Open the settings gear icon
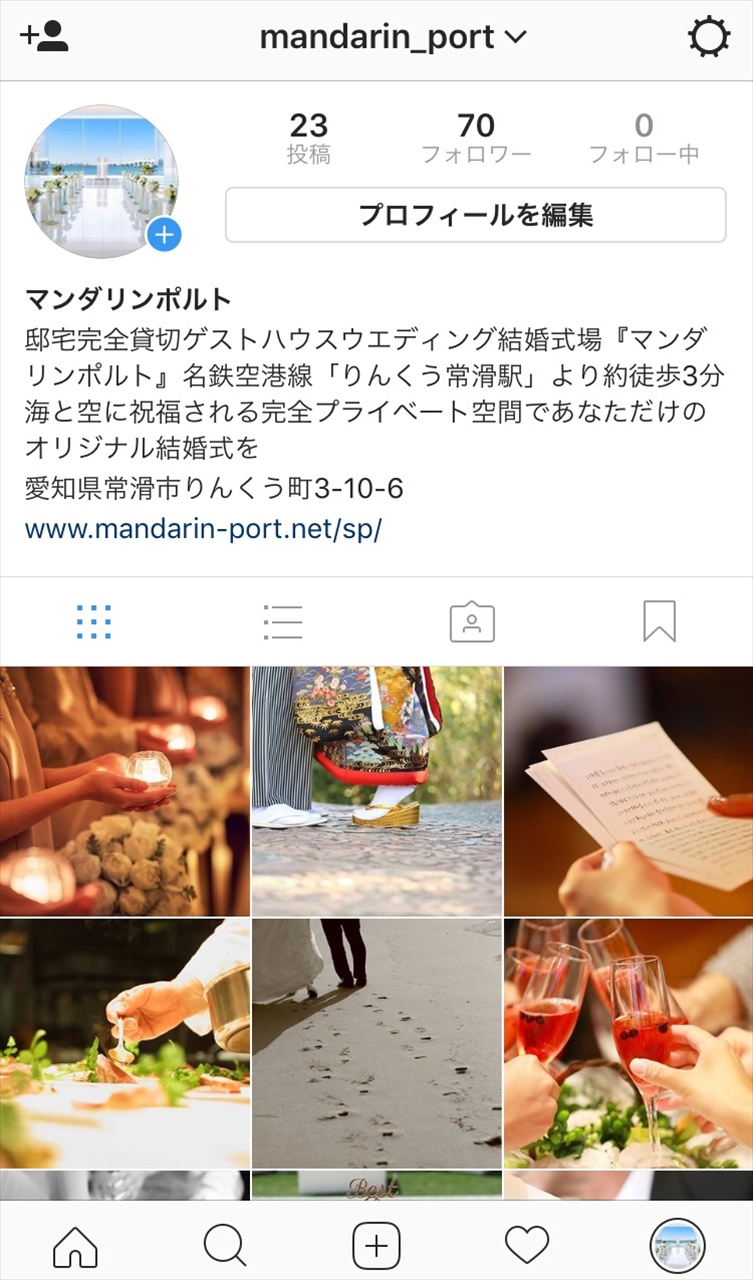The height and width of the screenshot is (1280, 753). click(x=709, y=38)
